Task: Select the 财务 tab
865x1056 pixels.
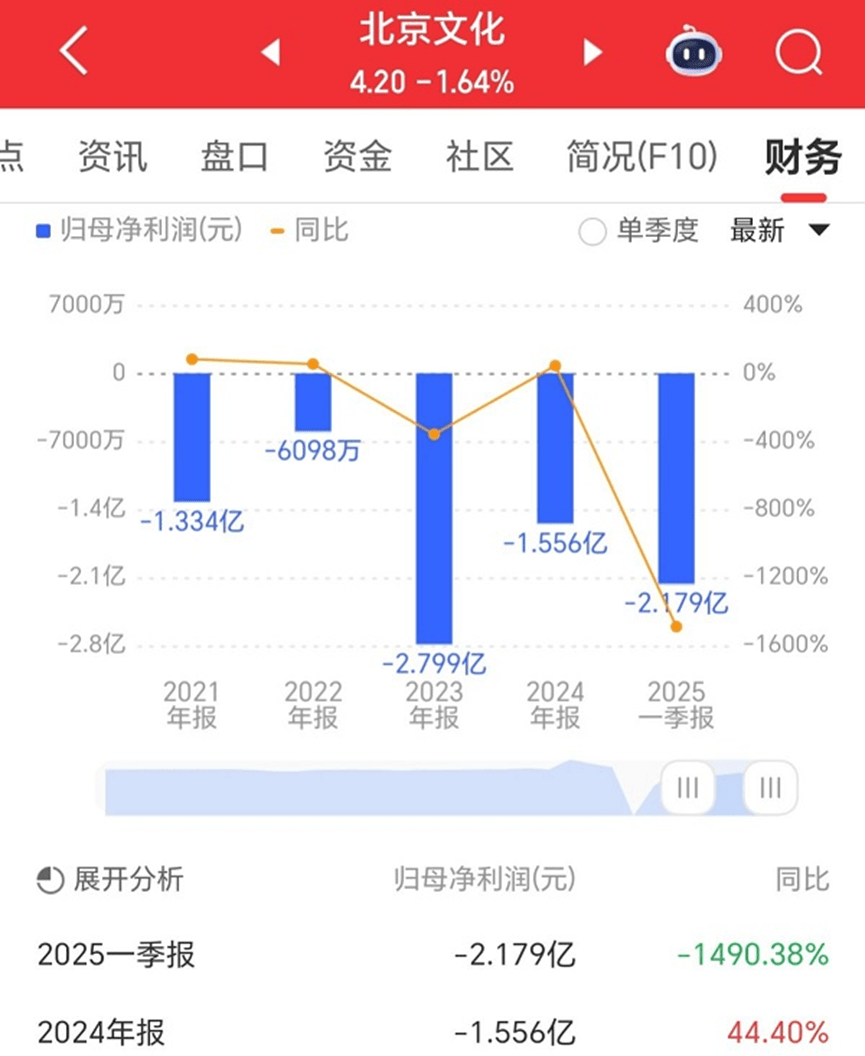Action: point(803,157)
